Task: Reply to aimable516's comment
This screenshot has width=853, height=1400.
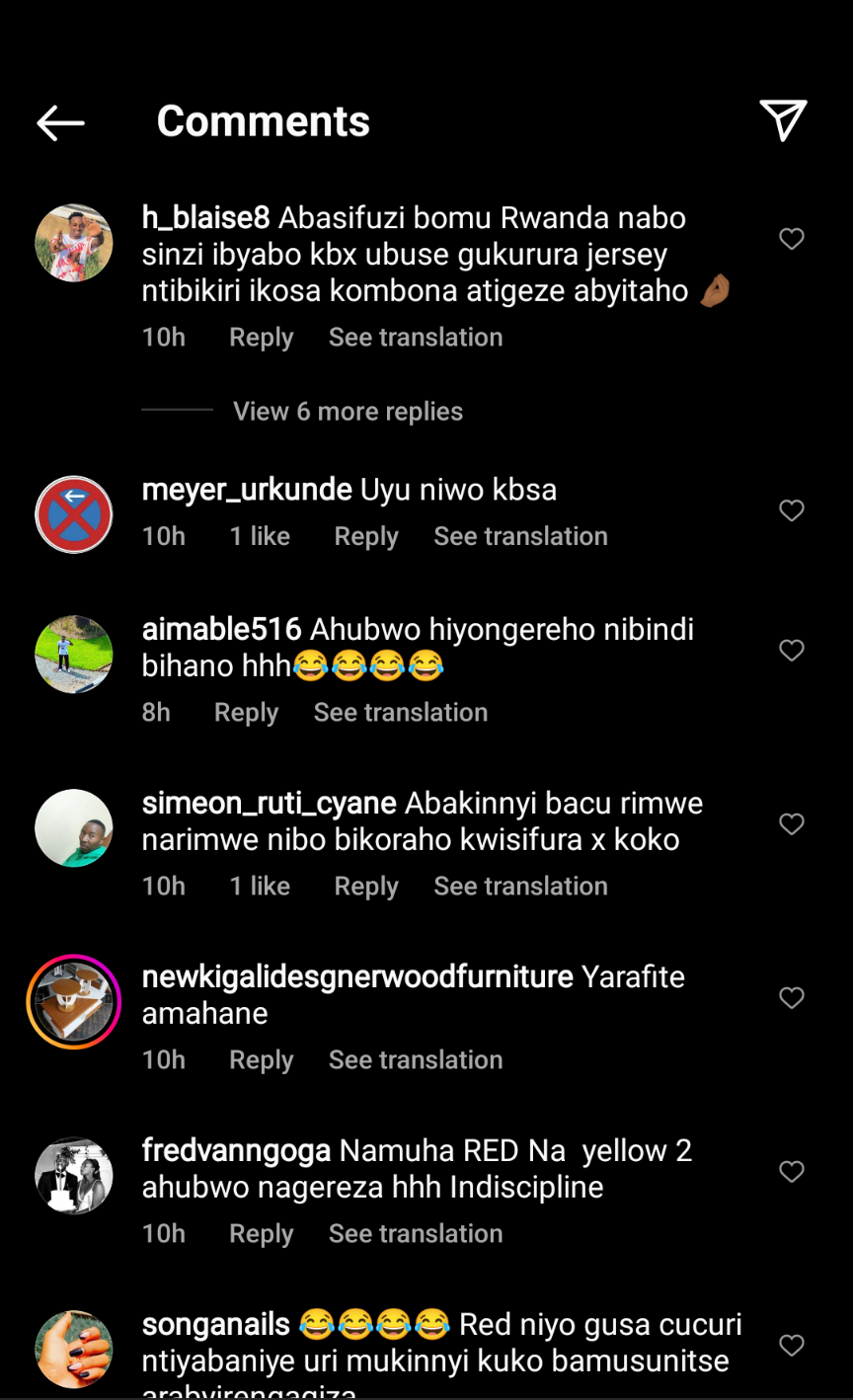Action: (246, 713)
